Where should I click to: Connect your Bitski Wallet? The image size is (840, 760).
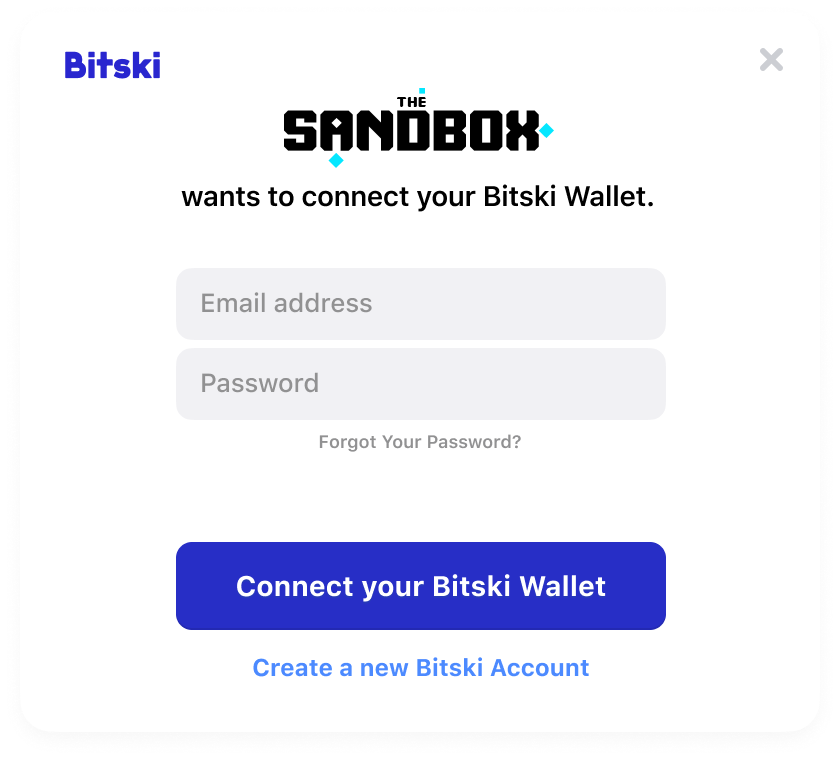tap(420, 586)
